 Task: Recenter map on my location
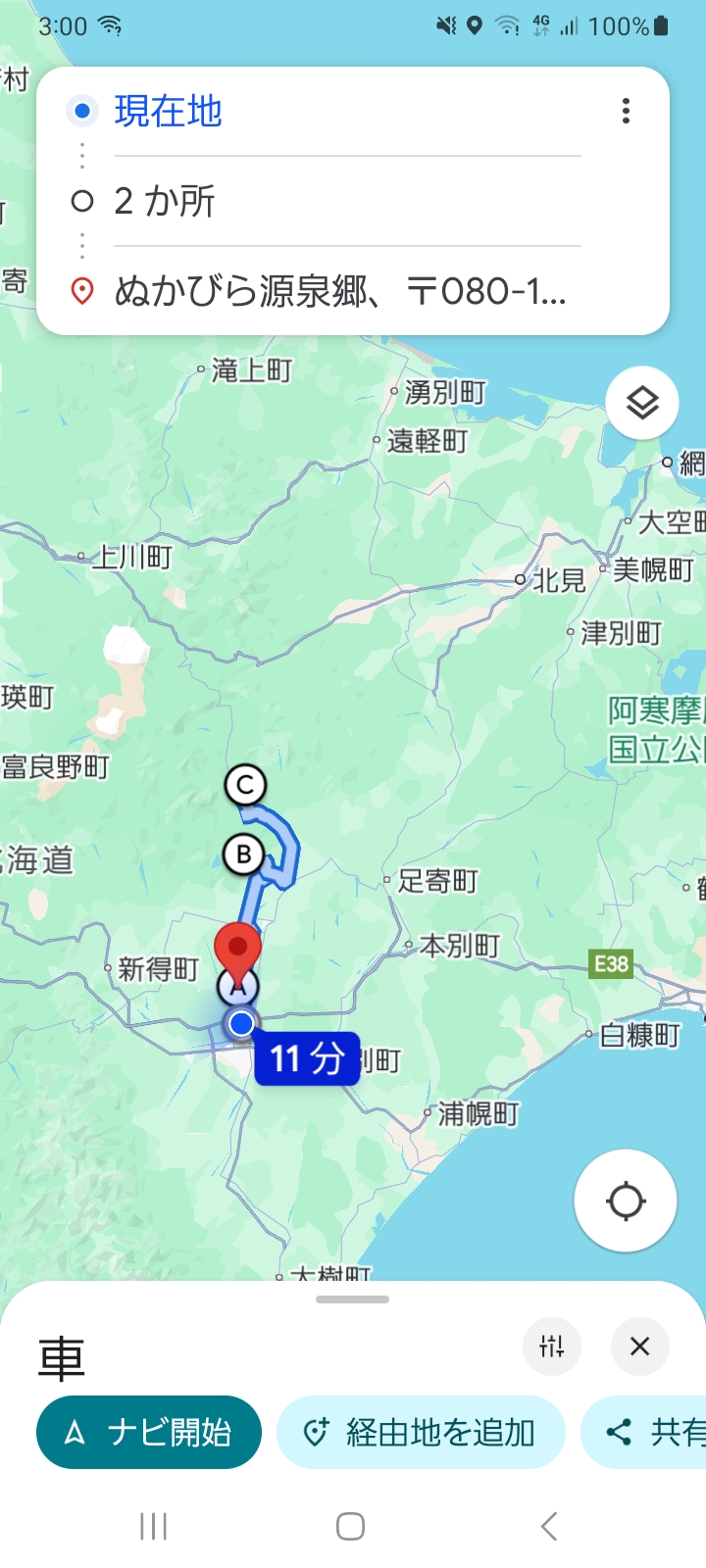[x=626, y=1200]
